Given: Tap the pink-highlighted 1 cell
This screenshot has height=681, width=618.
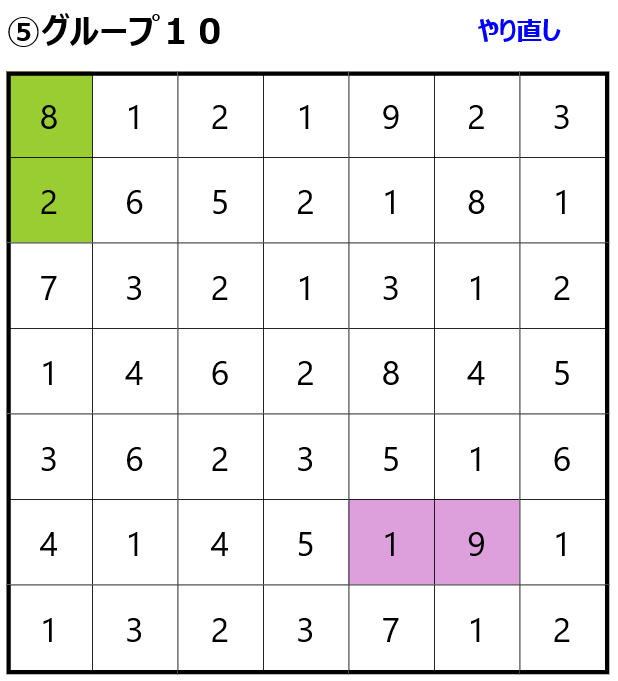Looking at the screenshot, I should [391, 543].
